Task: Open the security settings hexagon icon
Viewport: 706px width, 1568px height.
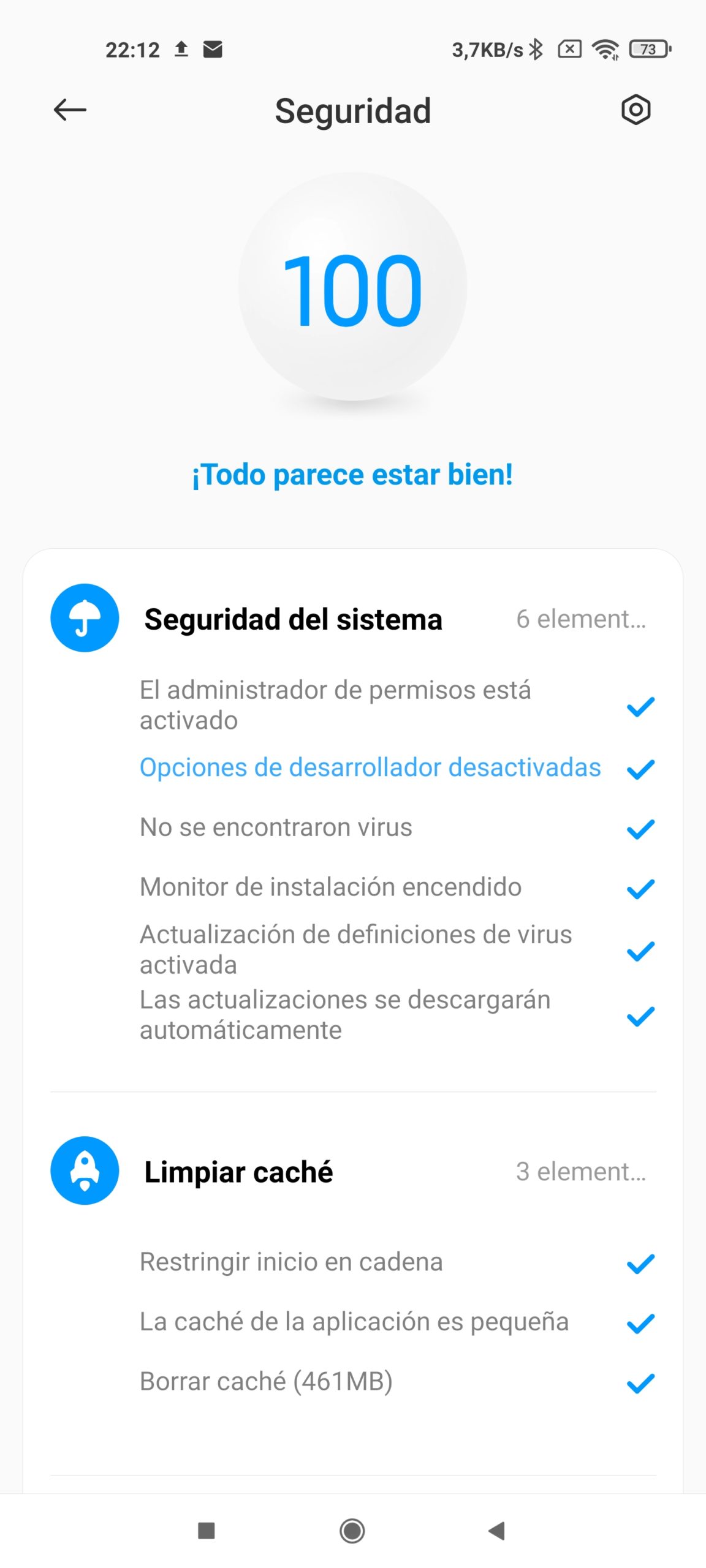Action: 636,110
